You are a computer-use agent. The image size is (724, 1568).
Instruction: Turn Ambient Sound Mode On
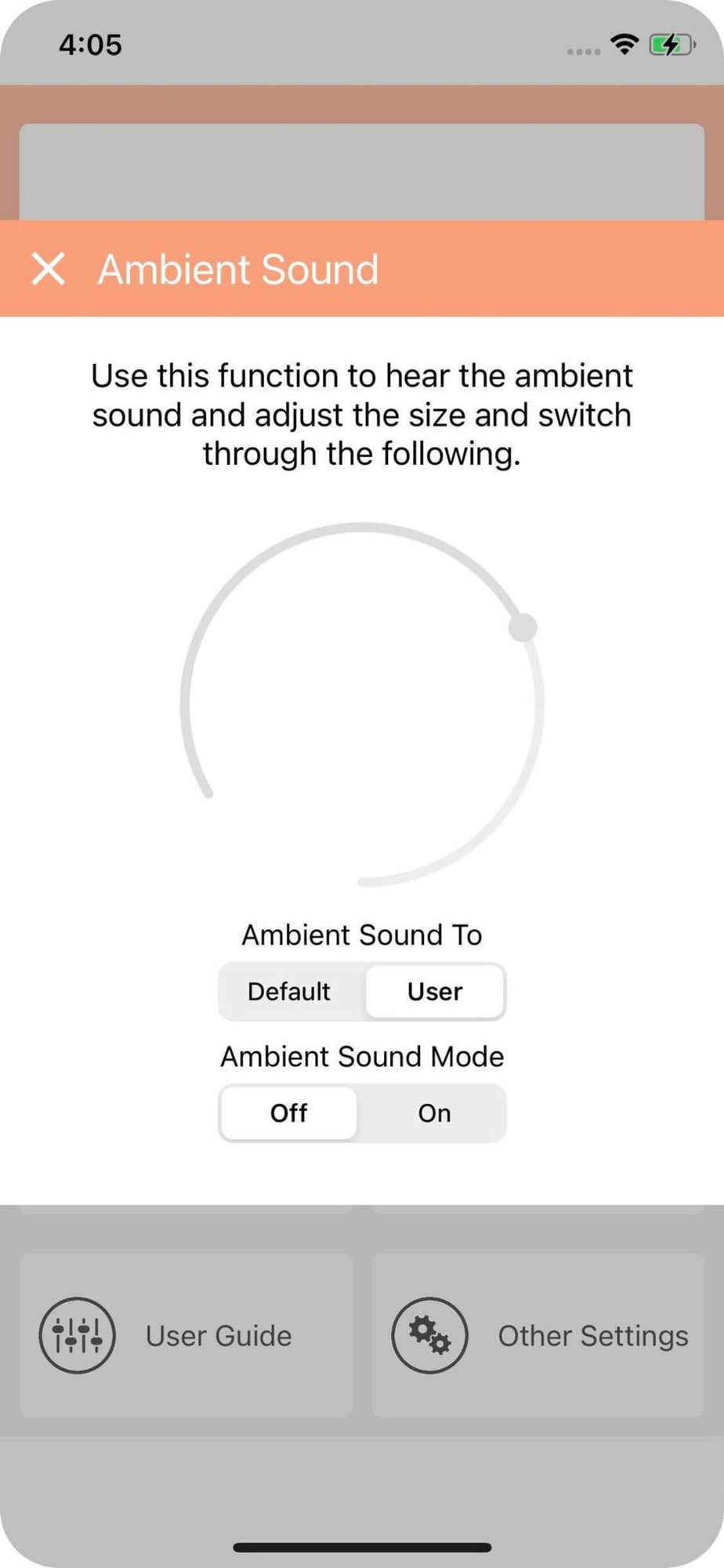tap(434, 1113)
